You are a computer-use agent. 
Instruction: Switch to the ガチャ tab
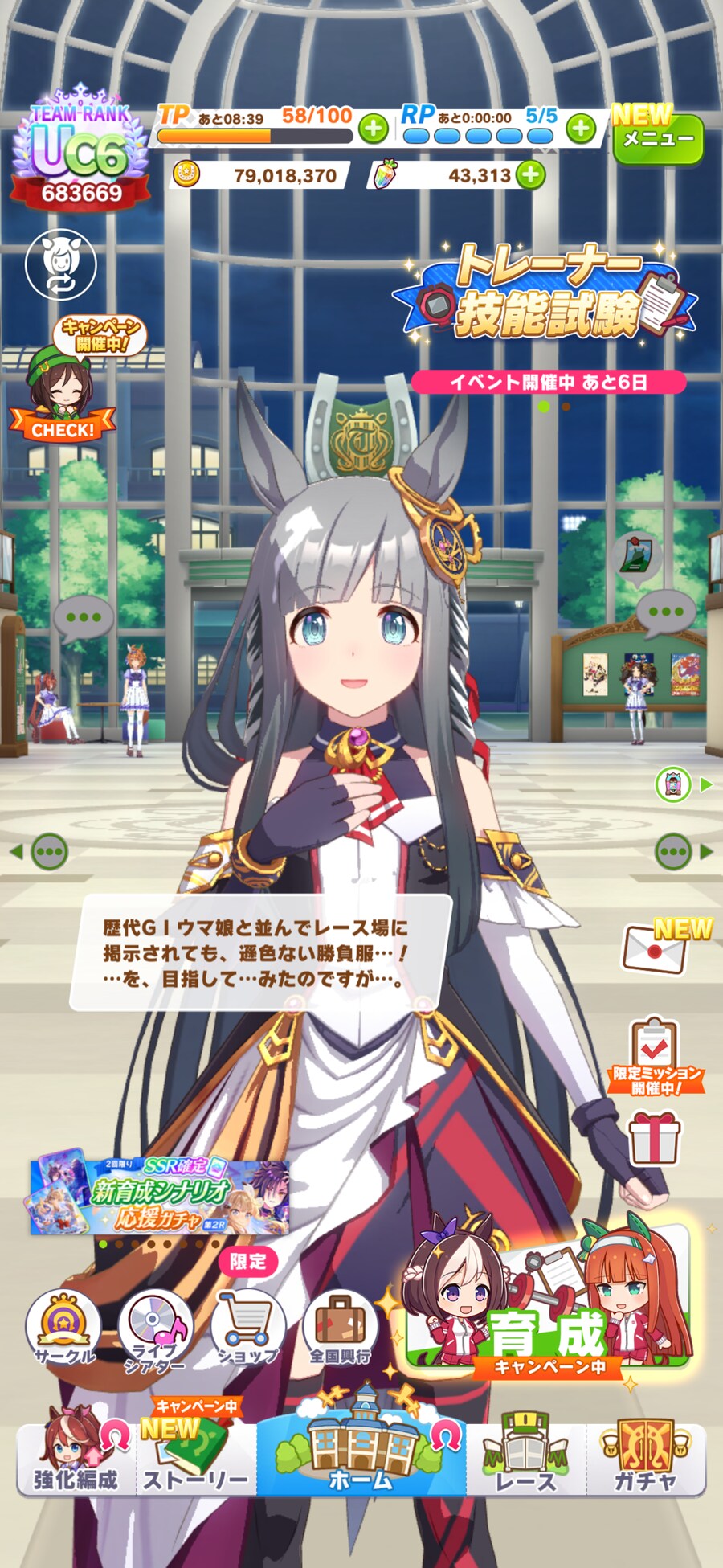click(646, 1457)
